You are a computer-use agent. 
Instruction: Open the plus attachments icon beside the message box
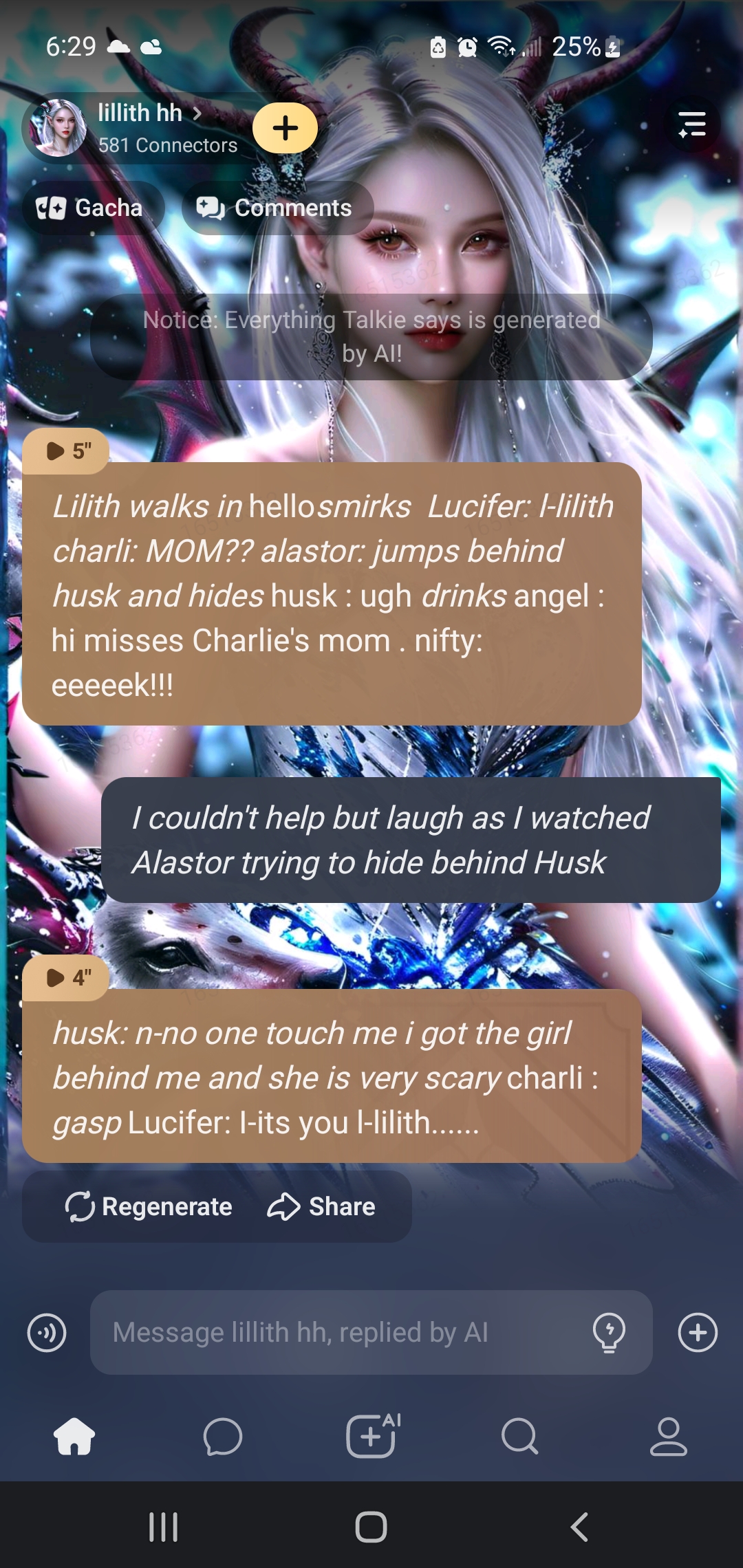pos(698,1332)
